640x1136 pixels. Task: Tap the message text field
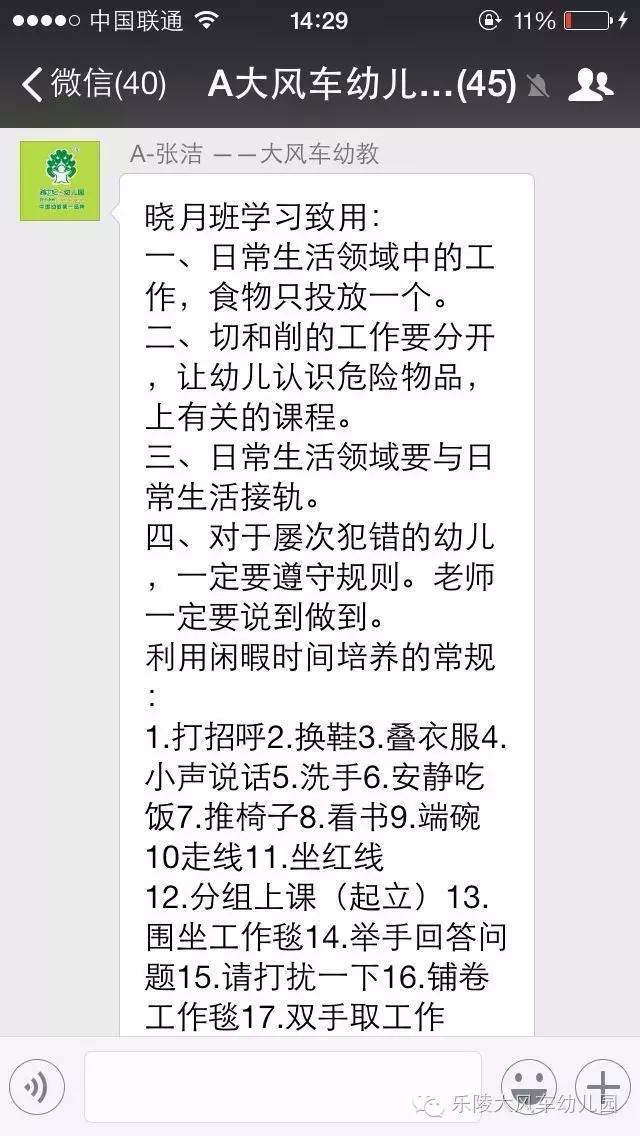tap(283, 1086)
